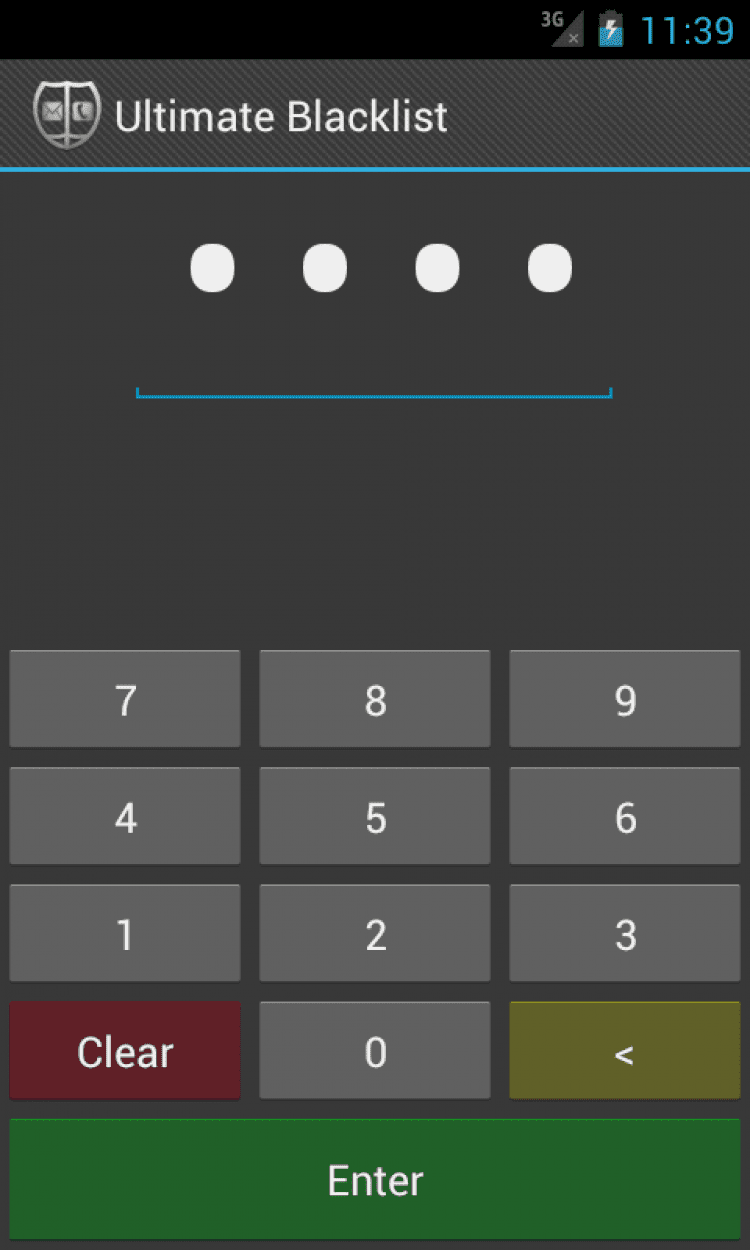750x1250 pixels.
Task: Tap the number 7 key
Action: [125, 699]
